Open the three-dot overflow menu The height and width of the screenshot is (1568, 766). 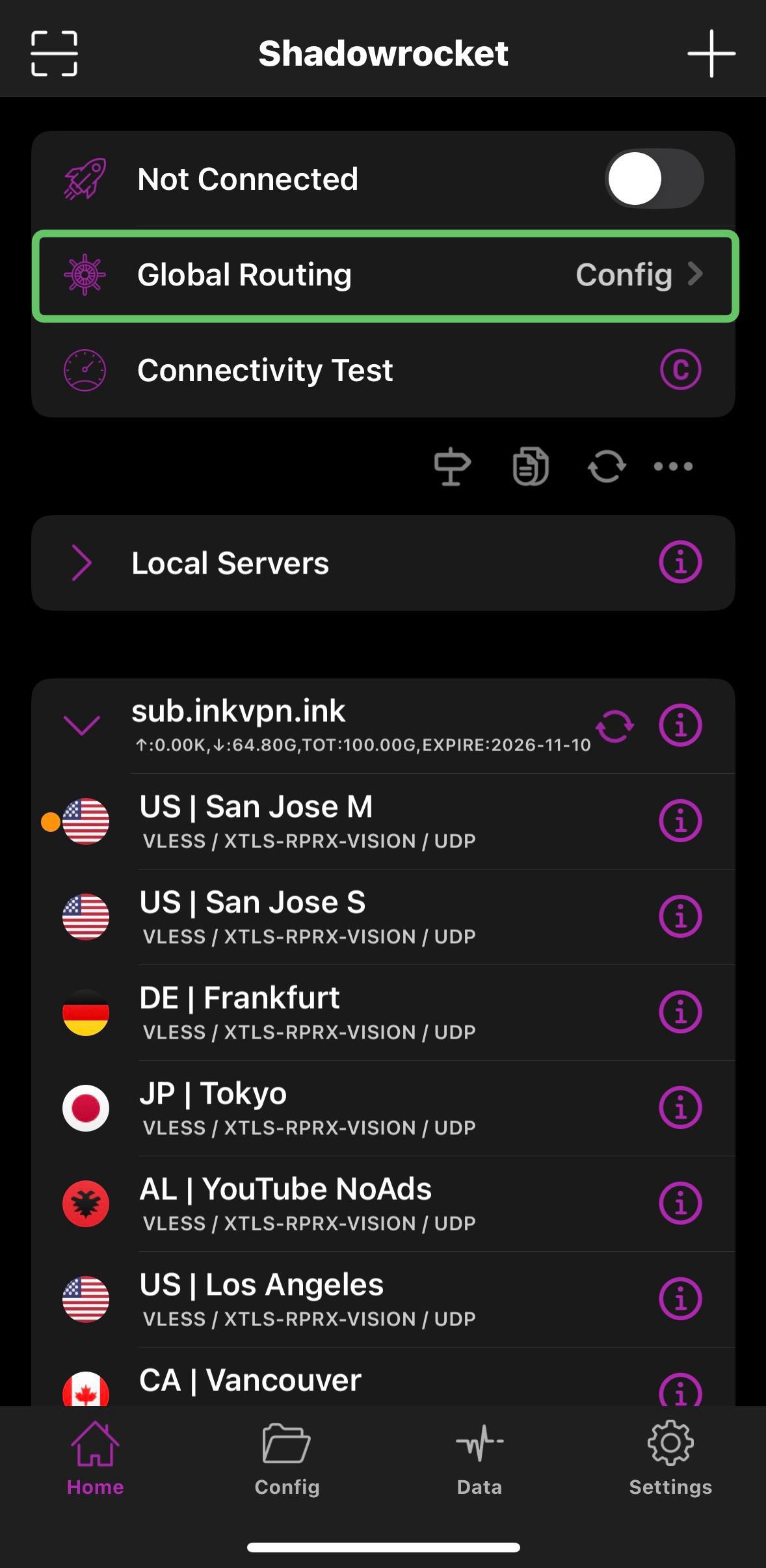click(x=673, y=466)
